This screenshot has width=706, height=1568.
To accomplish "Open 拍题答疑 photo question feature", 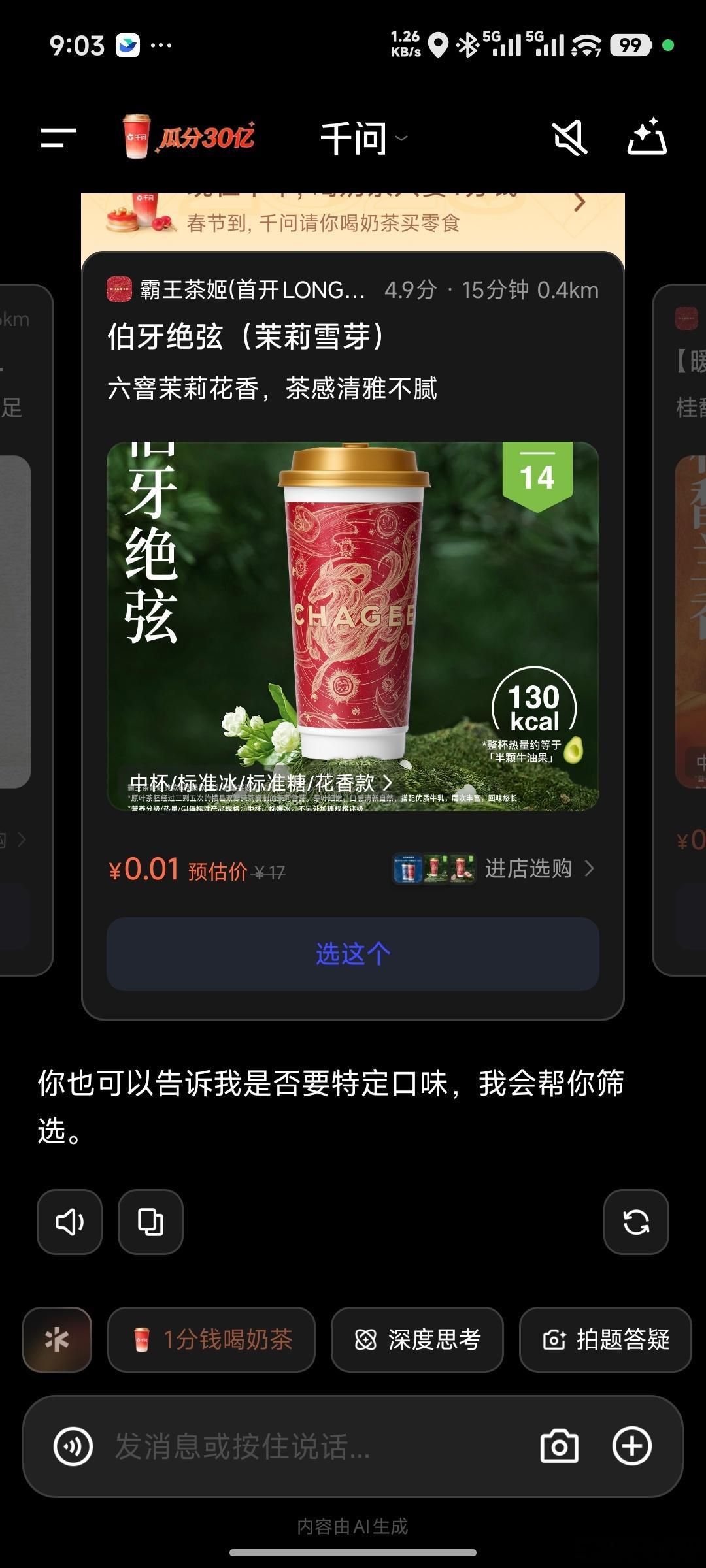I will 605,1340.
